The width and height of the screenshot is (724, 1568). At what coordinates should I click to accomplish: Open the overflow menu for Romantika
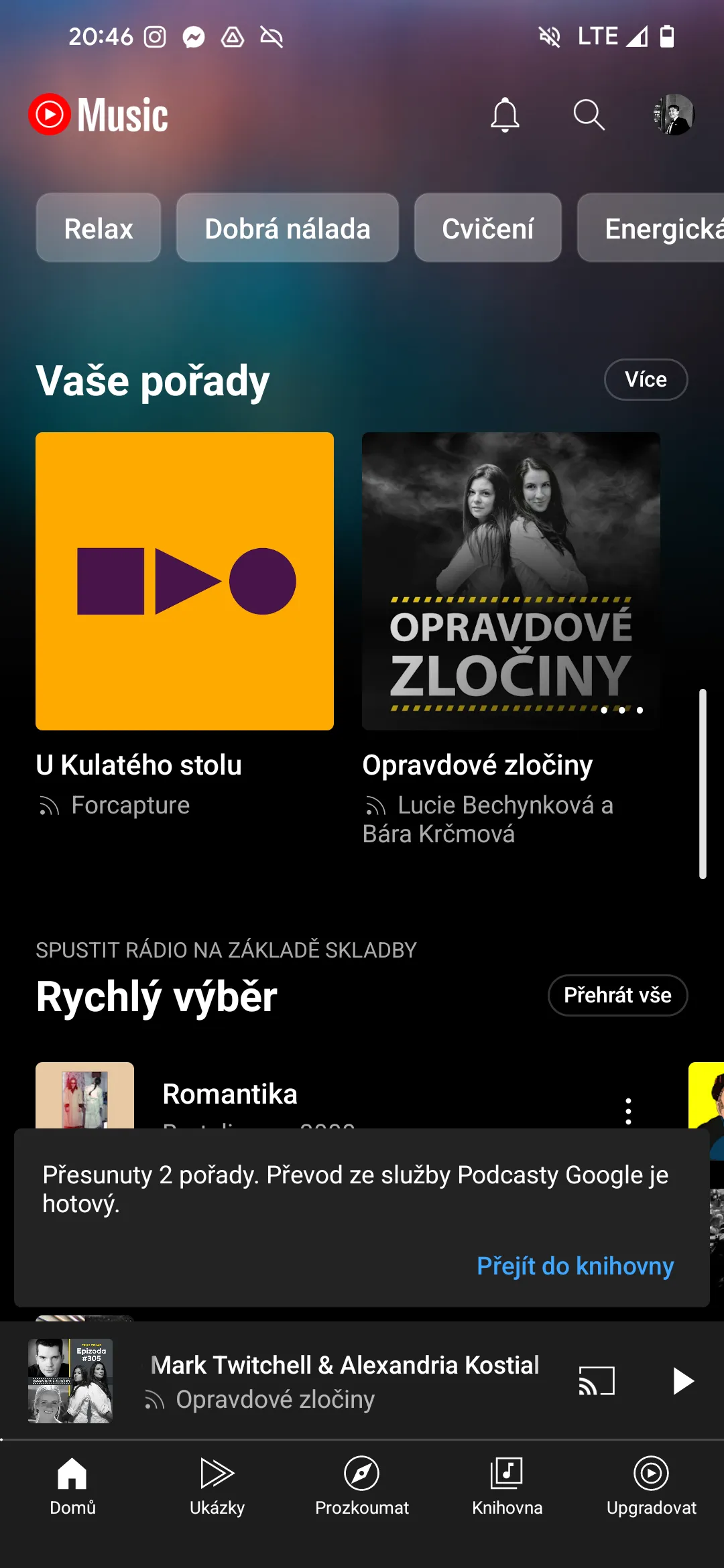pyautogui.click(x=628, y=1111)
